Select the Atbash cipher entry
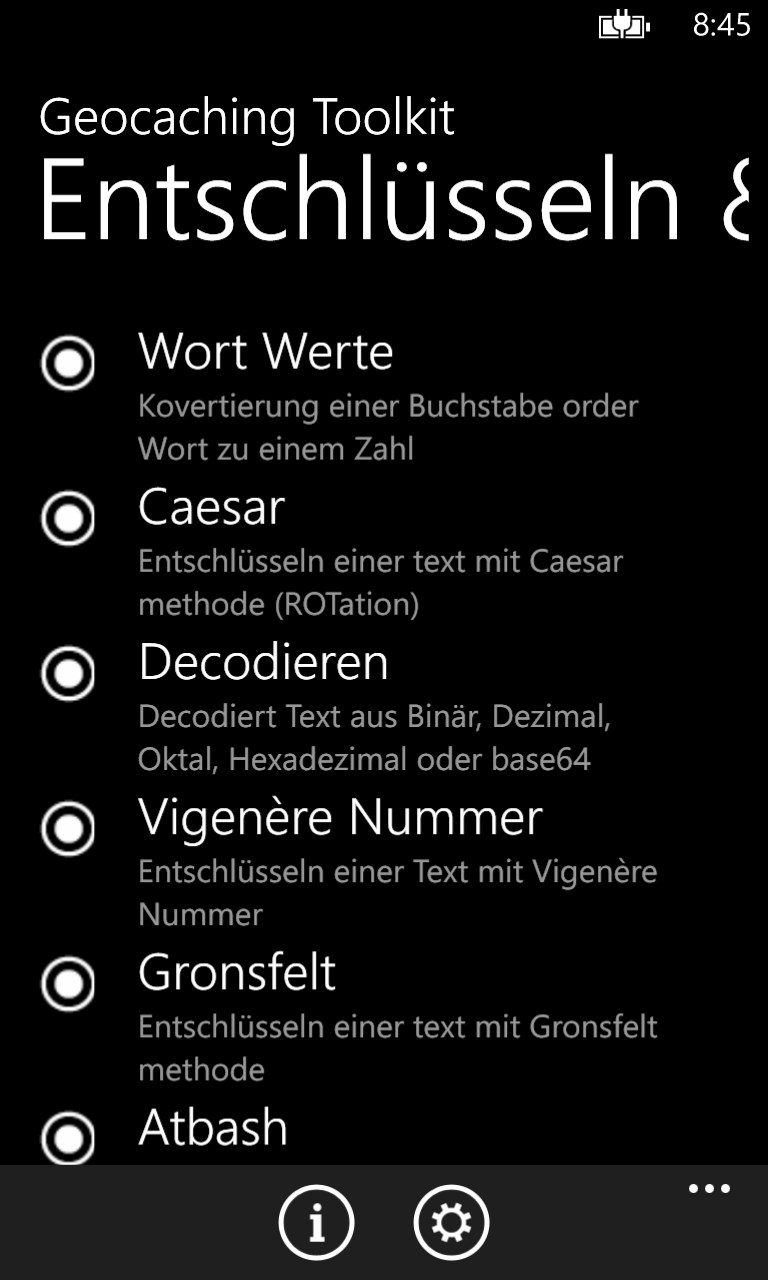The image size is (768, 1280). pos(213,1127)
